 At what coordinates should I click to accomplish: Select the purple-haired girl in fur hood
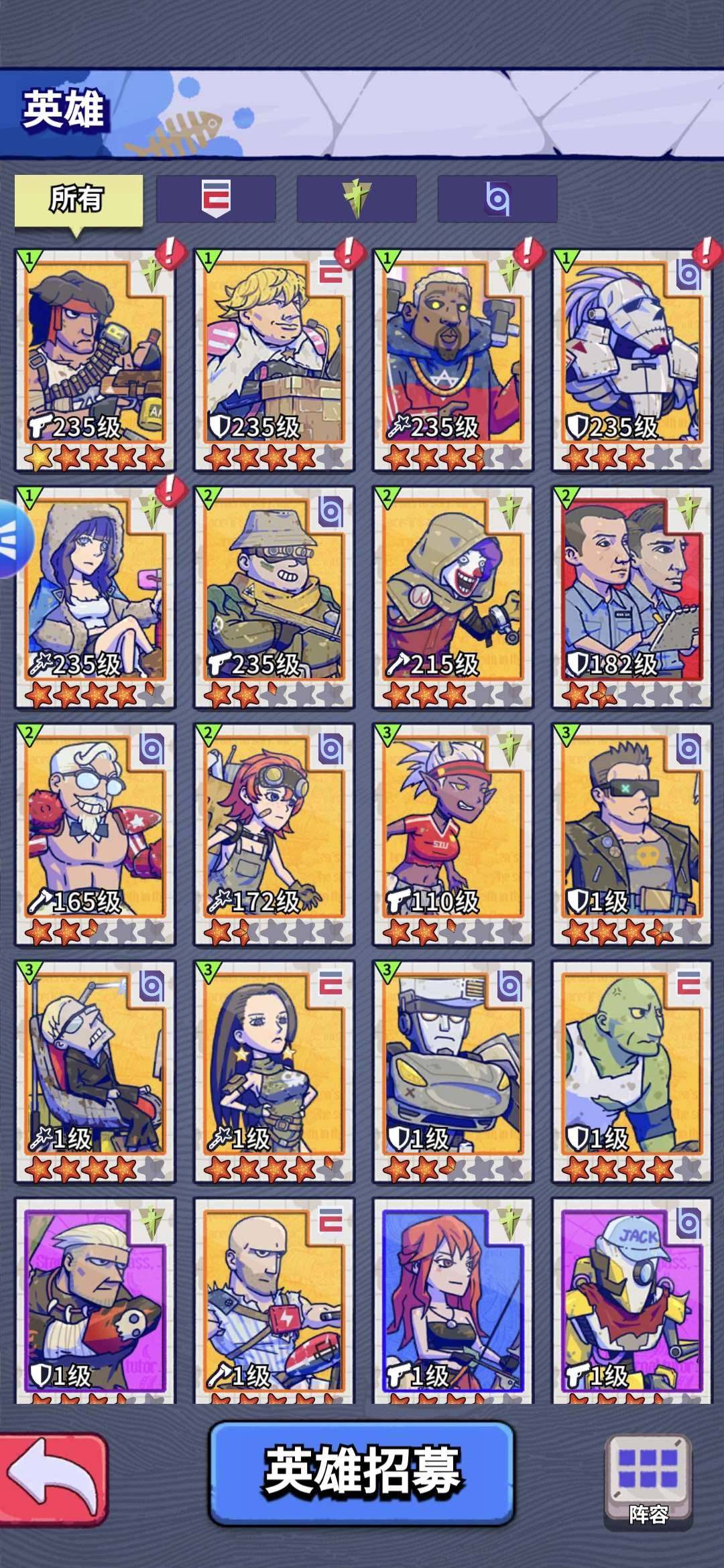(95, 598)
